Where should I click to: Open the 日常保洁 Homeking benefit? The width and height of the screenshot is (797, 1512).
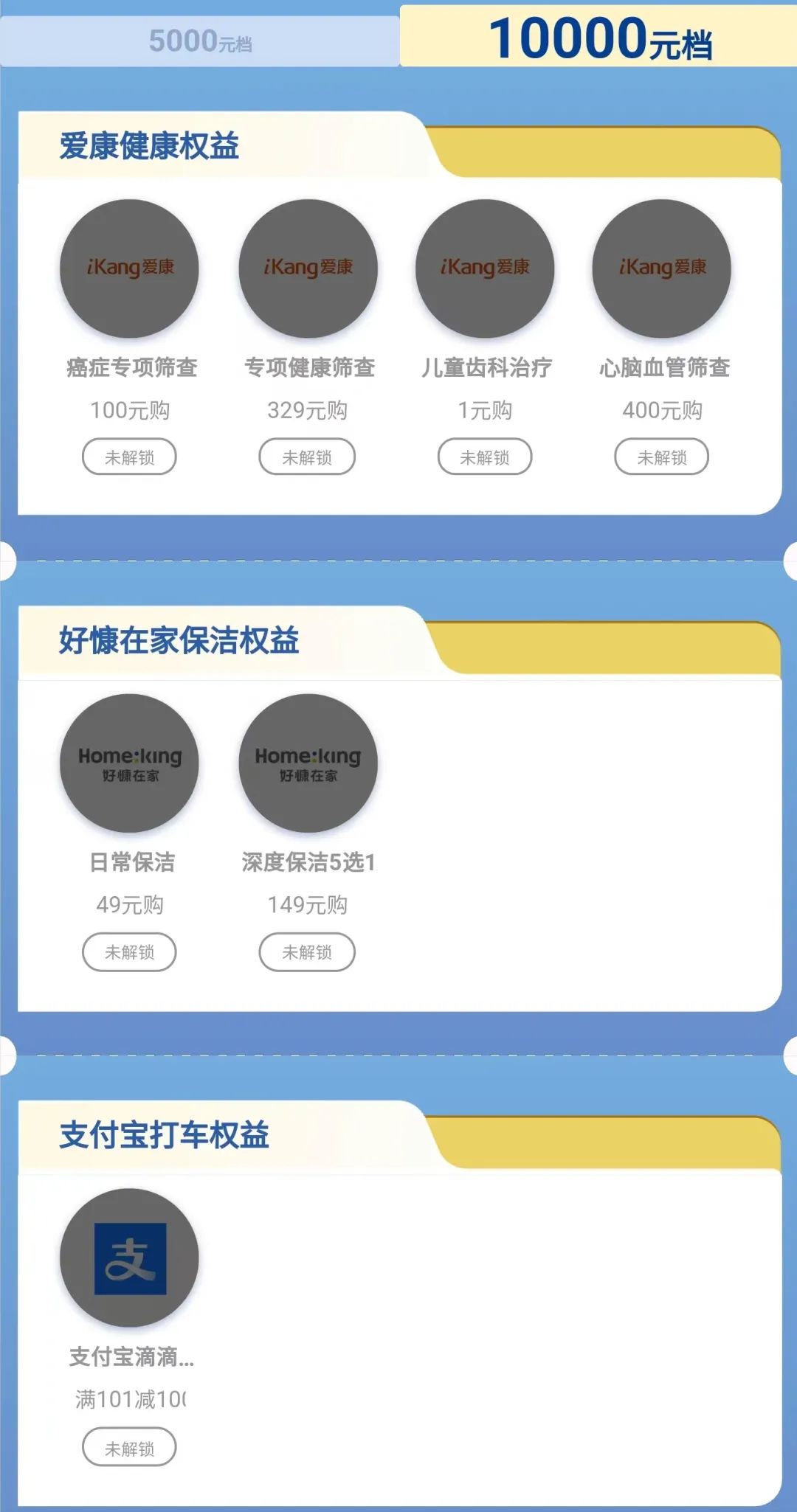tap(129, 763)
